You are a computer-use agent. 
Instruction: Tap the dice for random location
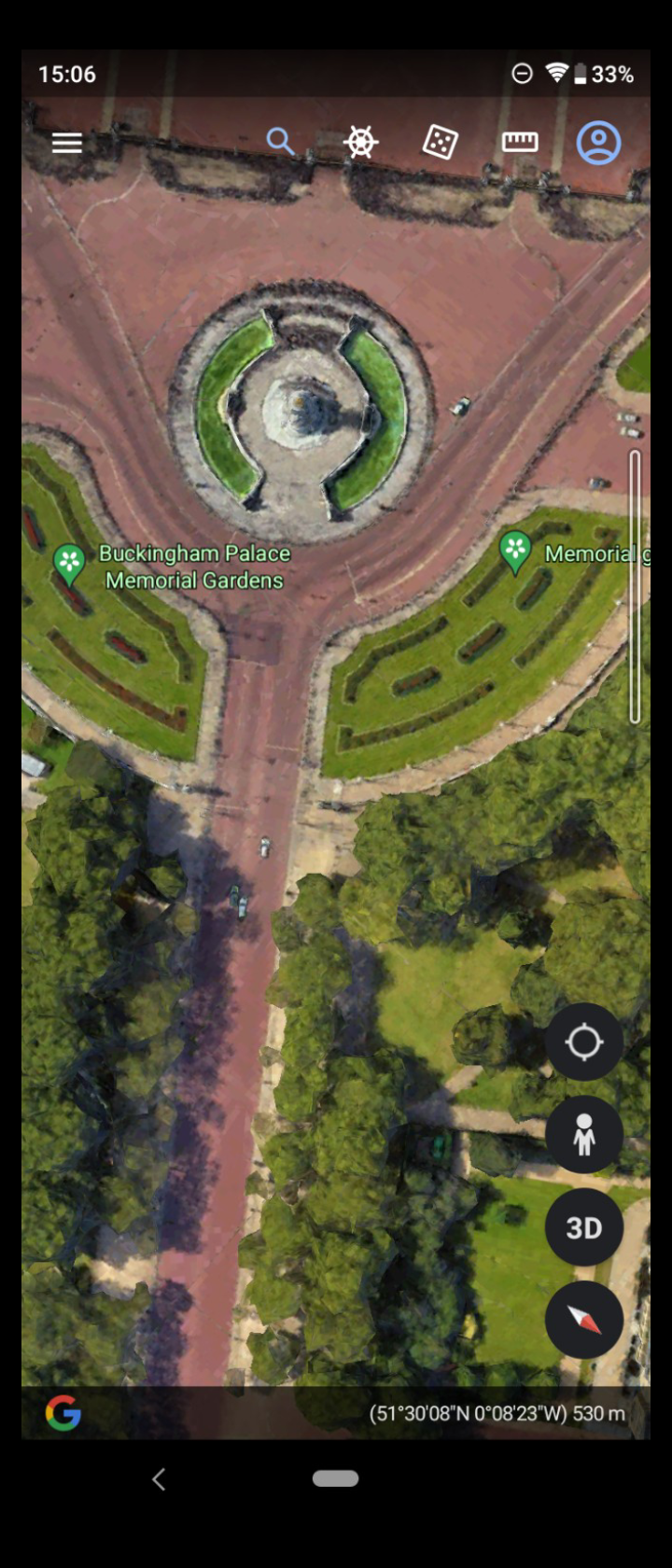[440, 143]
